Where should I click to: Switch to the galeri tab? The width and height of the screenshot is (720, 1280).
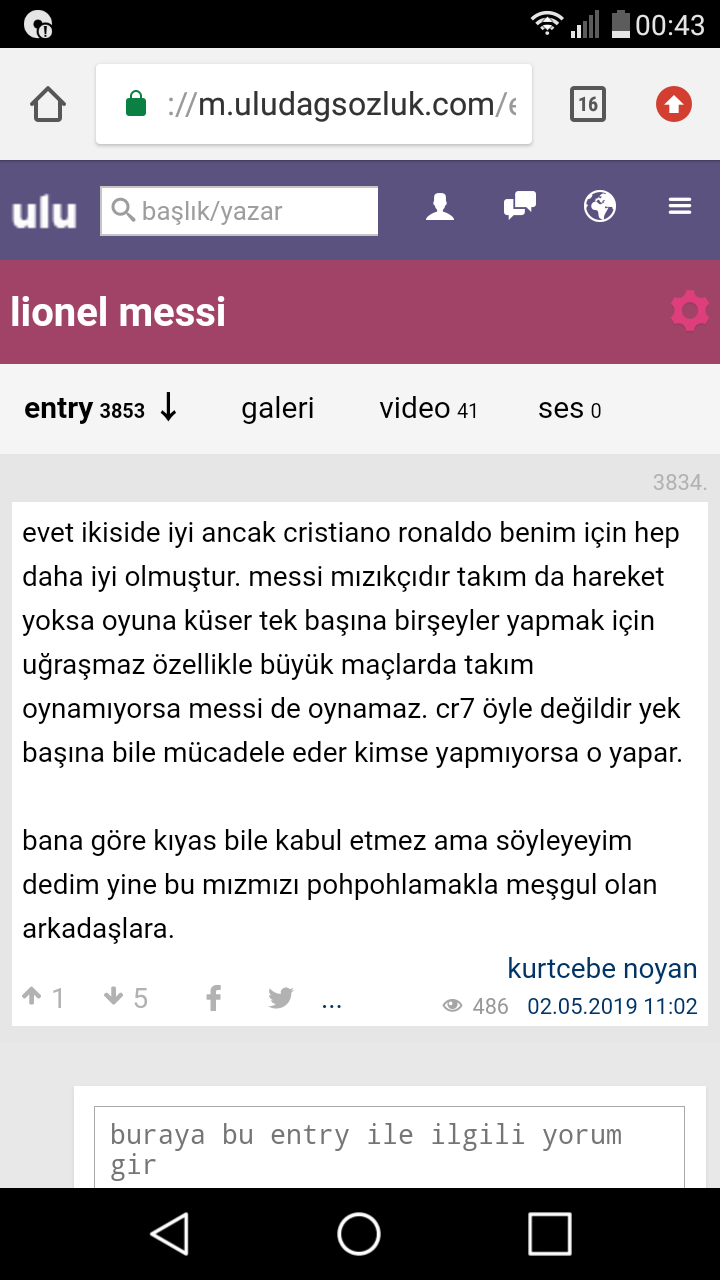point(278,408)
